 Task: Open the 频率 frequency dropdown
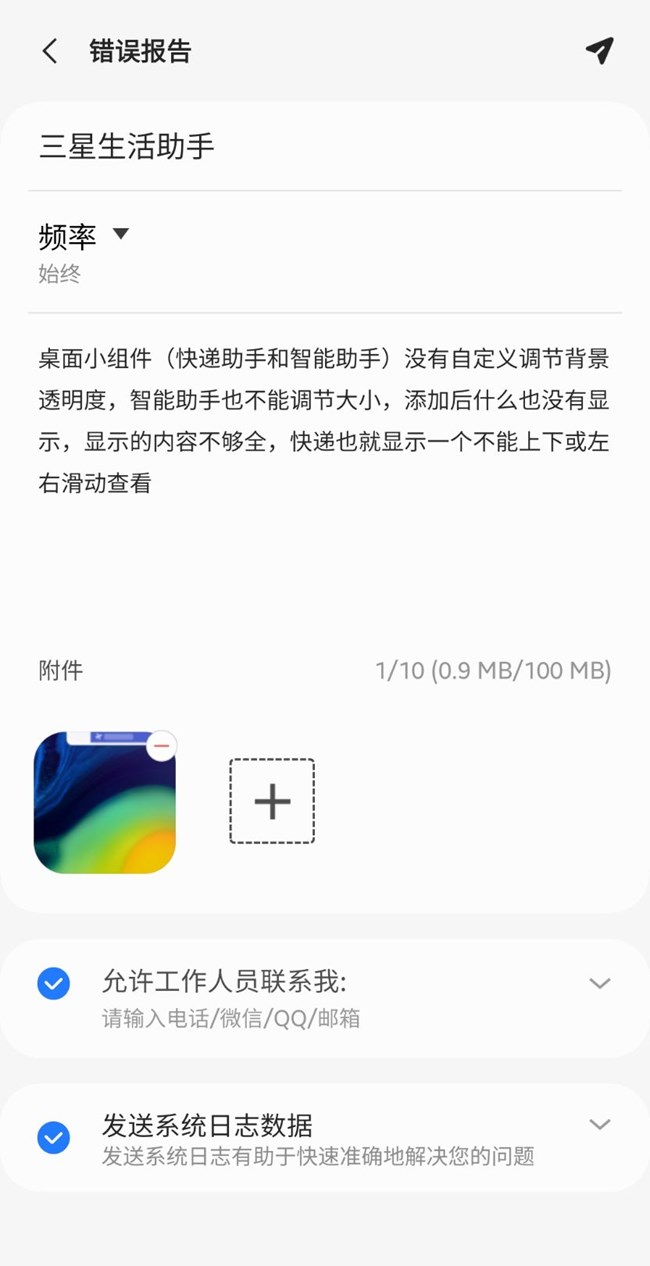click(x=85, y=237)
